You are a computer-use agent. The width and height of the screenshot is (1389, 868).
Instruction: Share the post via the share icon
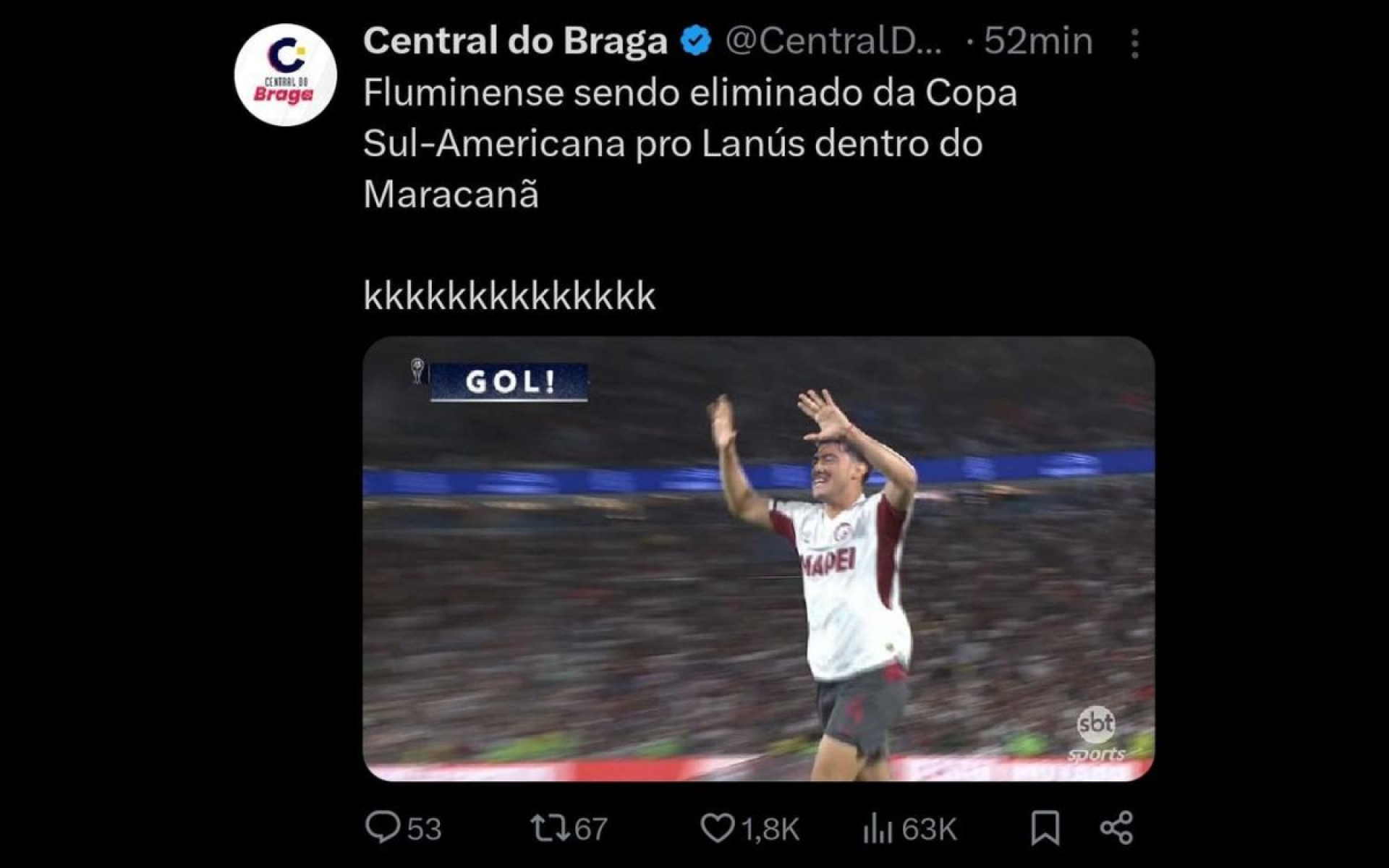pyautogui.click(x=1116, y=827)
